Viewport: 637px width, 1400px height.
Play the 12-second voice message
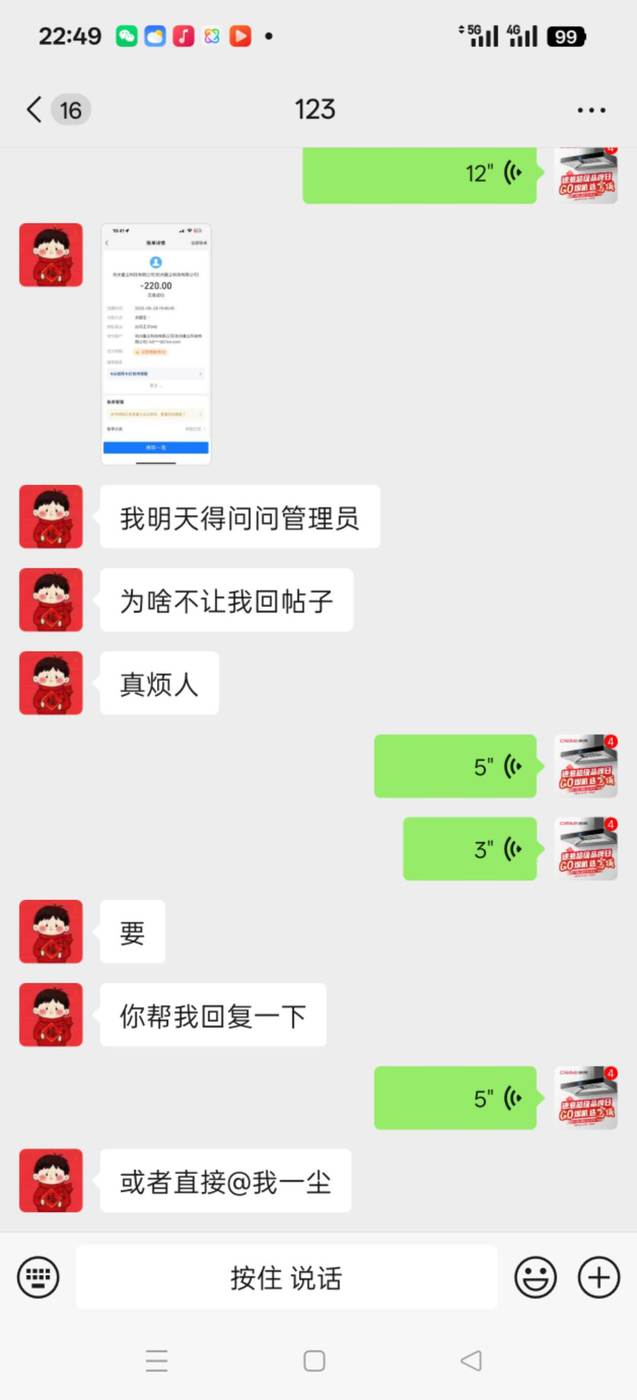pyautogui.click(x=421, y=174)
